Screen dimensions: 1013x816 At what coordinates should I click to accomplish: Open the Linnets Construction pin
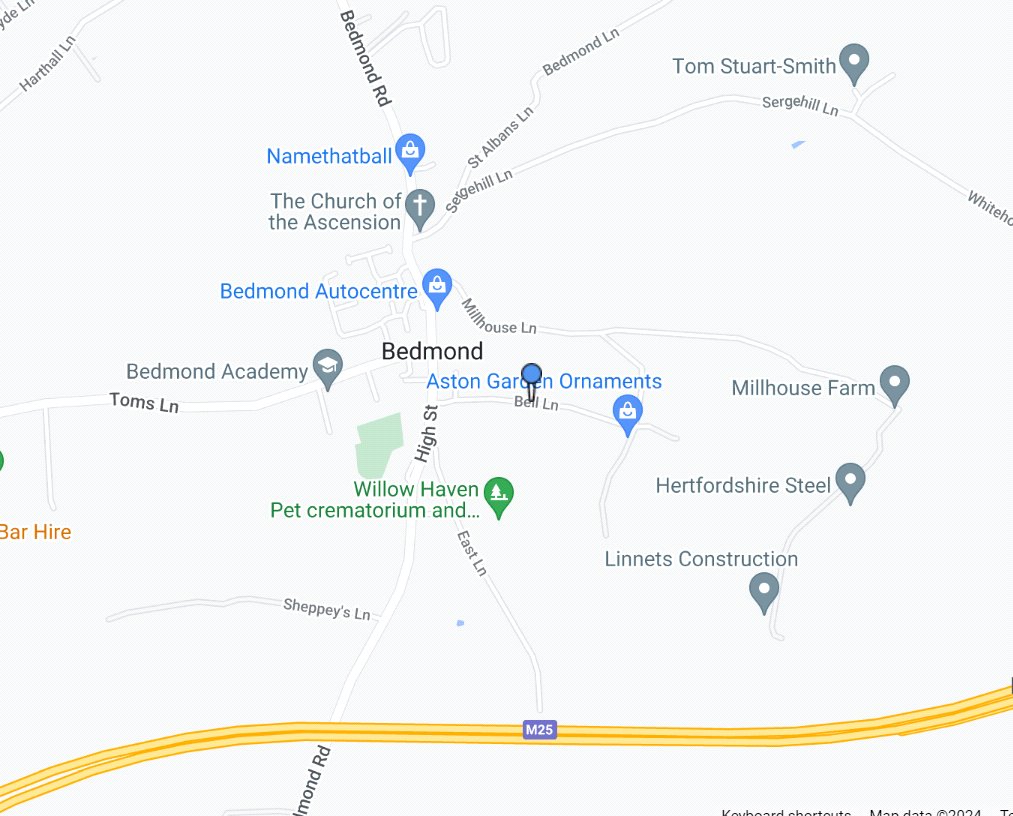click(x=764, y=590)
